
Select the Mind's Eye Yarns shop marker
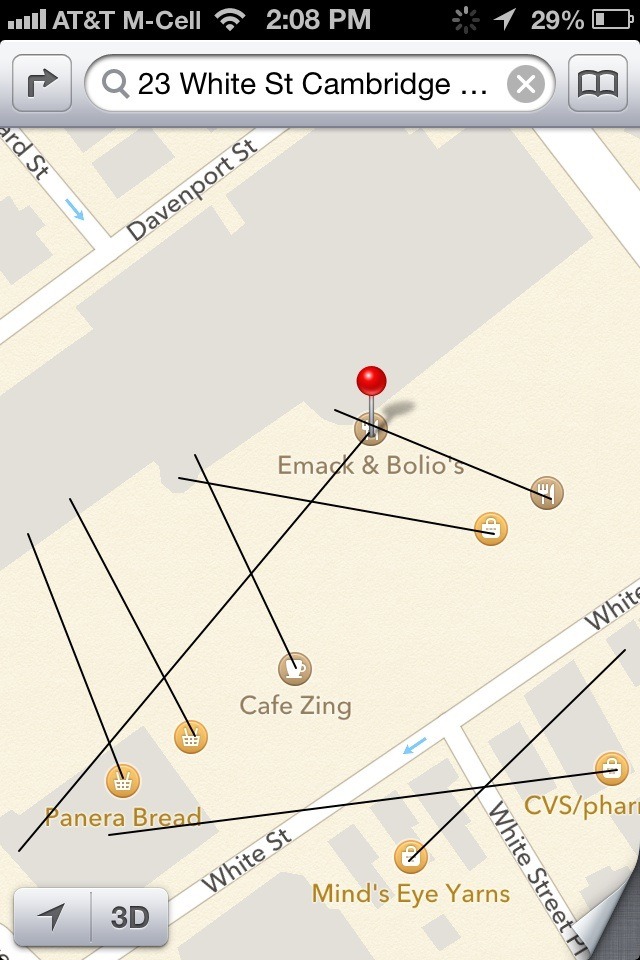pos(410,856)
